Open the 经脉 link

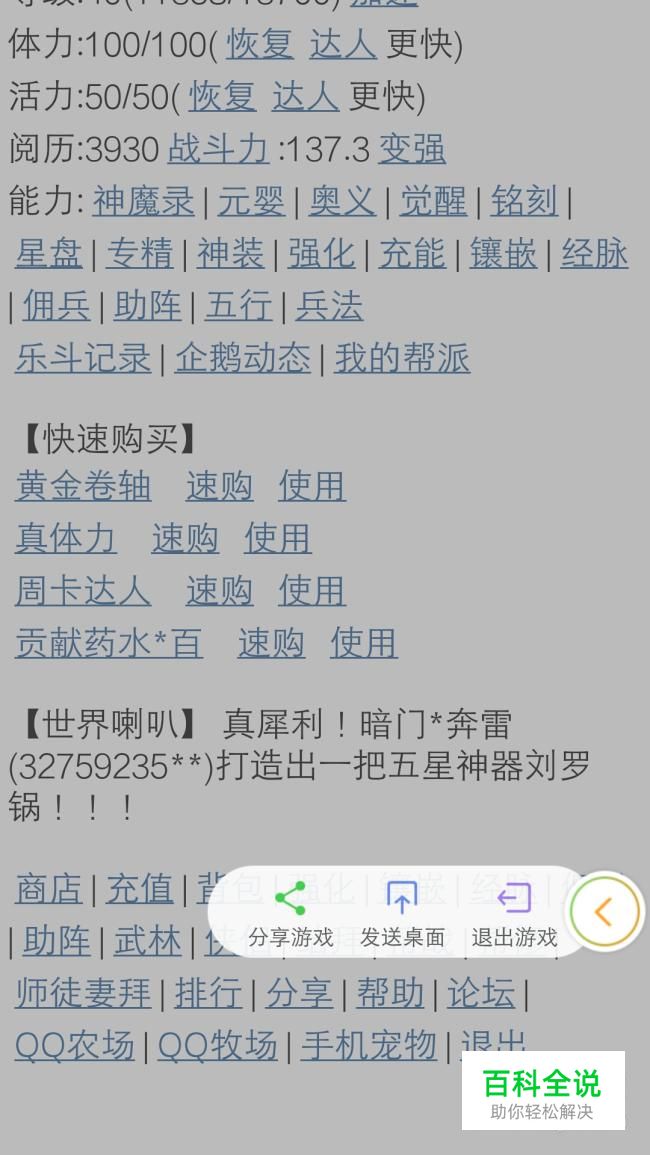pyautogui.click(x=594, y=254)
